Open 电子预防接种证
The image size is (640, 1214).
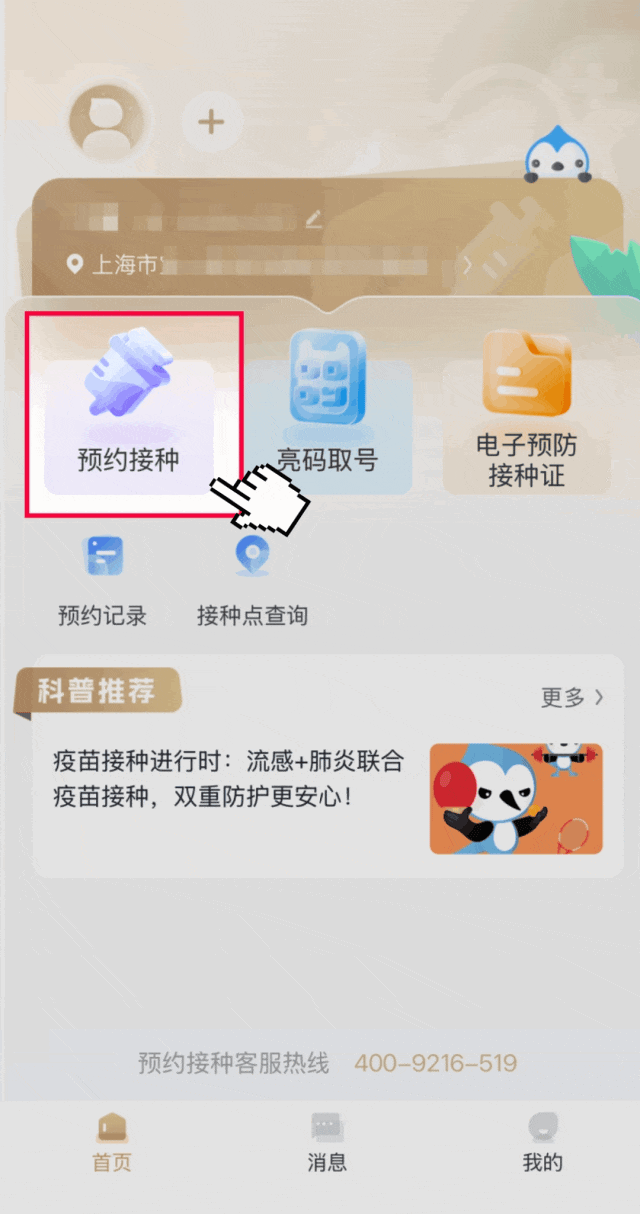coord(527,413)
